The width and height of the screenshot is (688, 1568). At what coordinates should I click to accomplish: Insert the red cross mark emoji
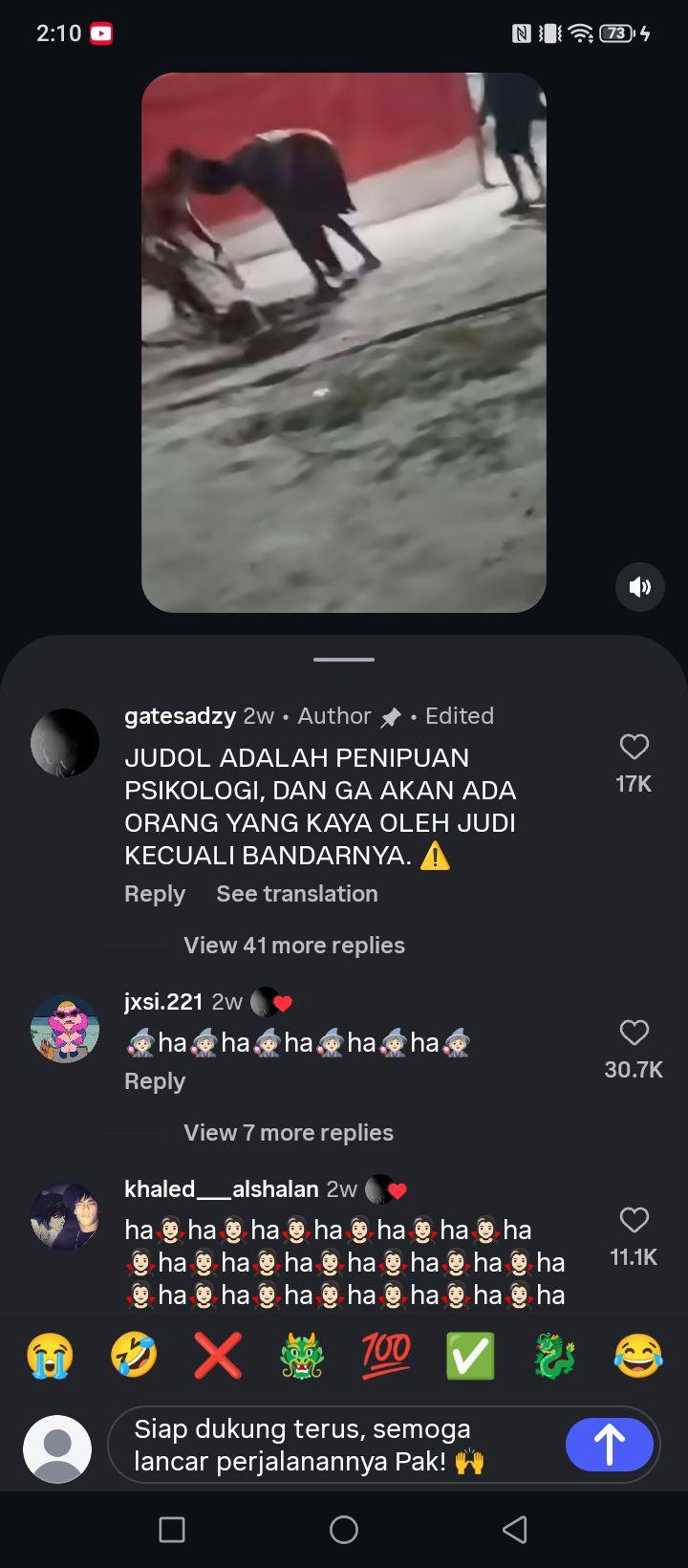coord(218,1356)
